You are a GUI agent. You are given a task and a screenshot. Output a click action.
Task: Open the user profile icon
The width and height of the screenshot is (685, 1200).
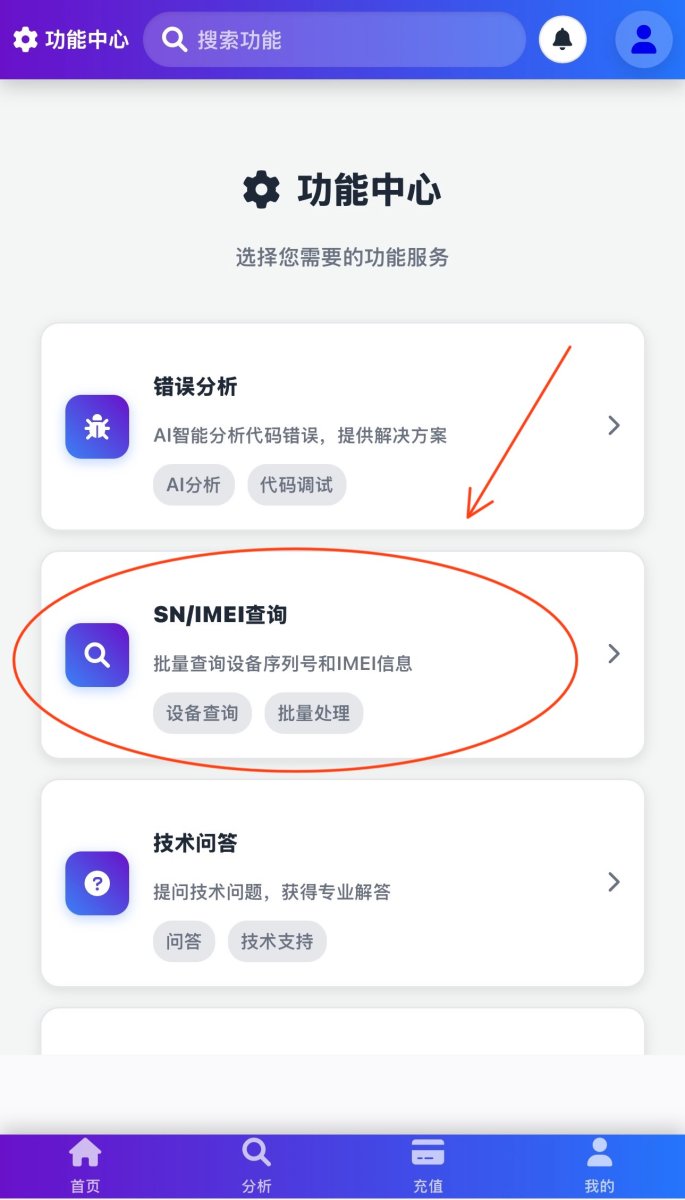click(x=643, y=40)
